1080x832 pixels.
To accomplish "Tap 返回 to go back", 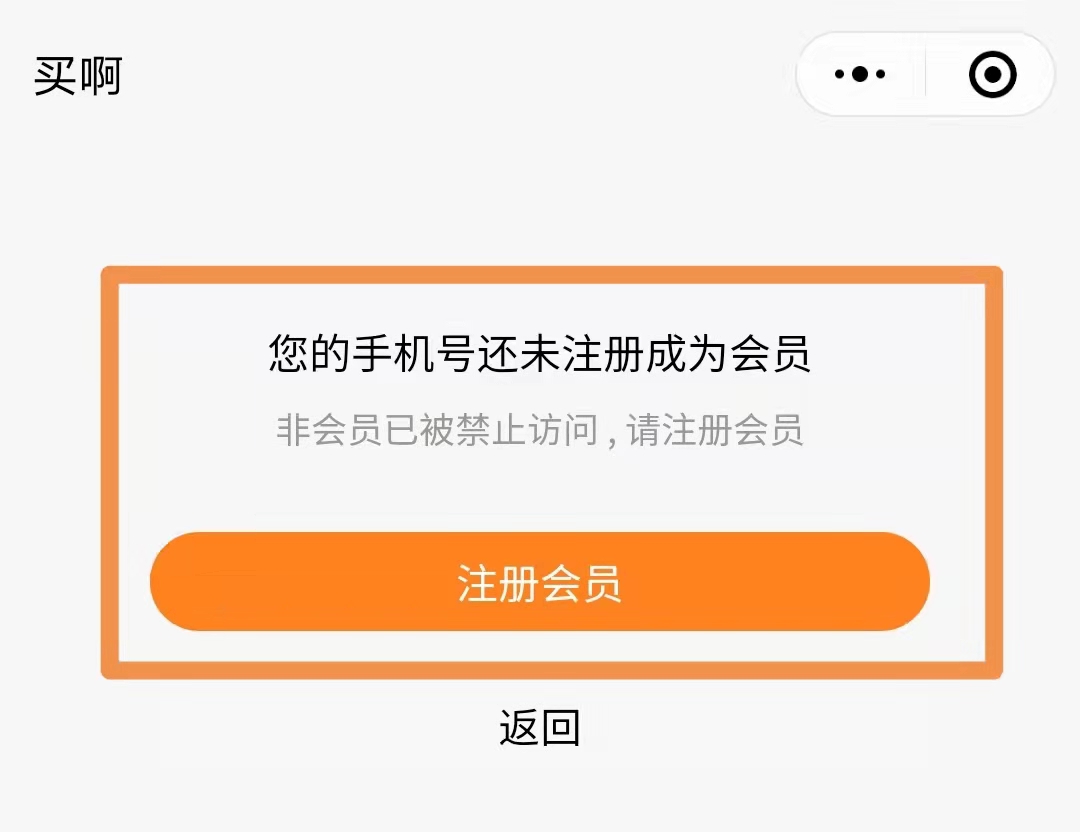I will pos(540,727).
